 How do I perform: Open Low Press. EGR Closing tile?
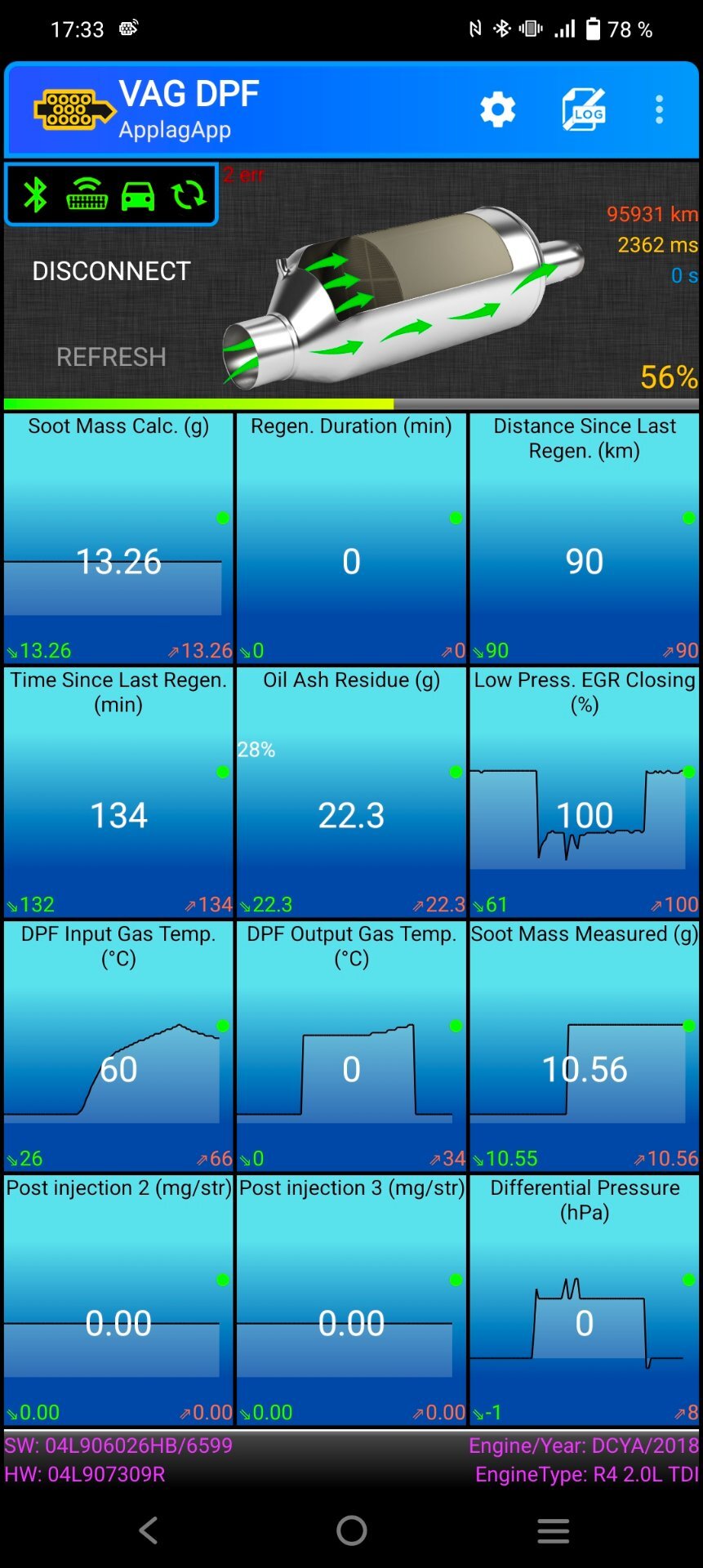[x=585, y=792]
